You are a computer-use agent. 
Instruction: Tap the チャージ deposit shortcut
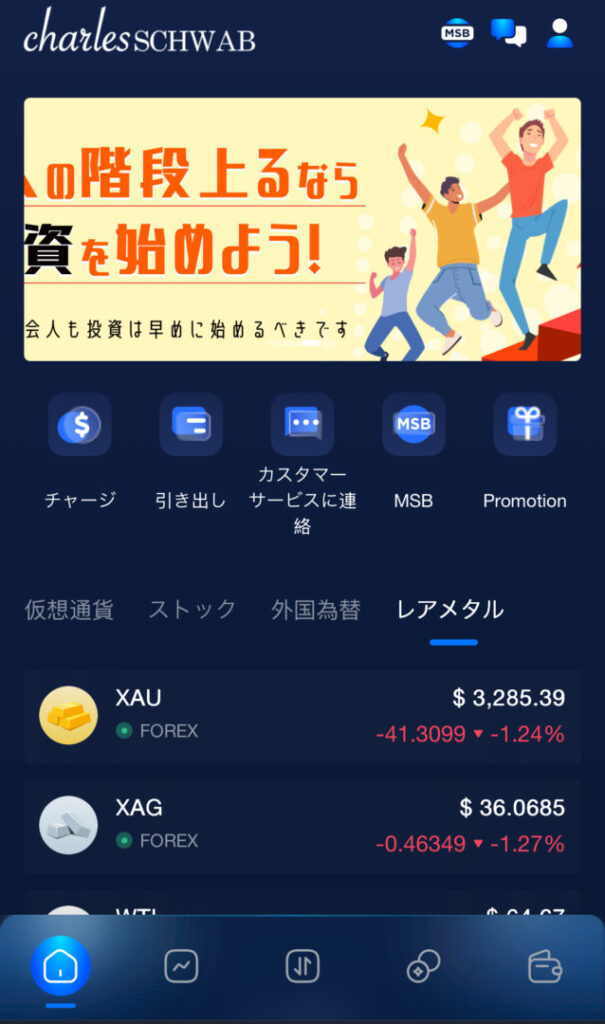pyautogui.click(x=80, y=425)
